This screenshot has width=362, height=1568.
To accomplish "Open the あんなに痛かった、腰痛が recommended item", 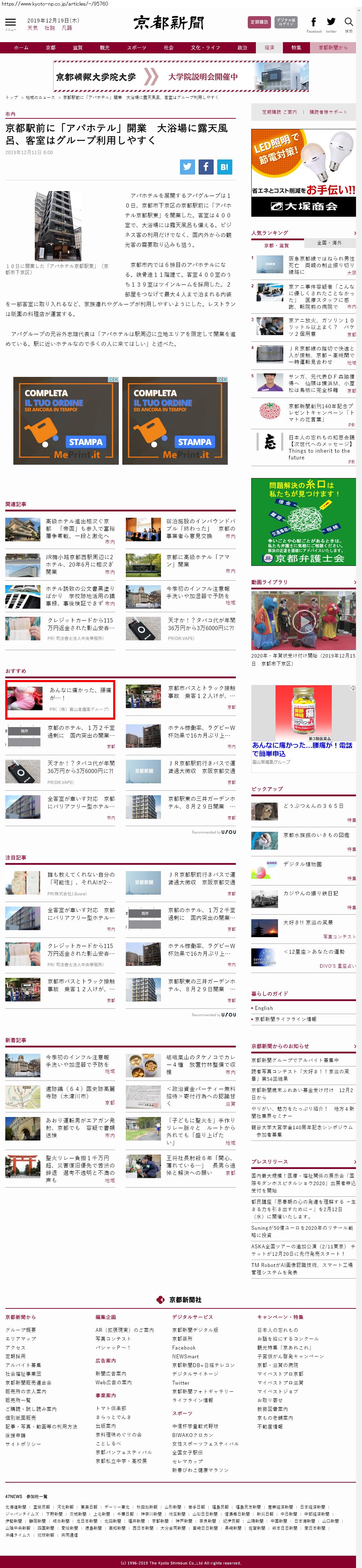I will click(80, 693).
